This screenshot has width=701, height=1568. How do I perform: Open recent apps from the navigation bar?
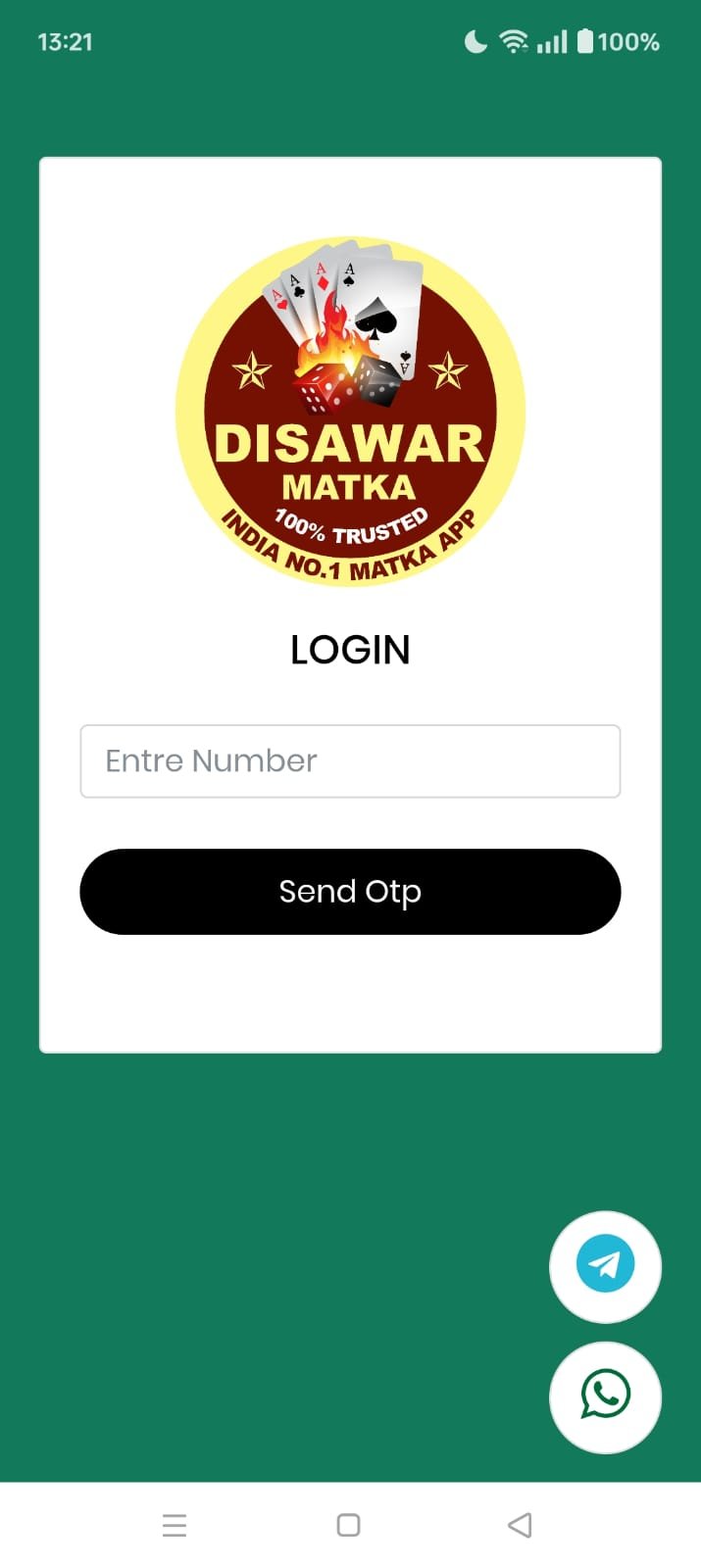tap(175, 1525)
